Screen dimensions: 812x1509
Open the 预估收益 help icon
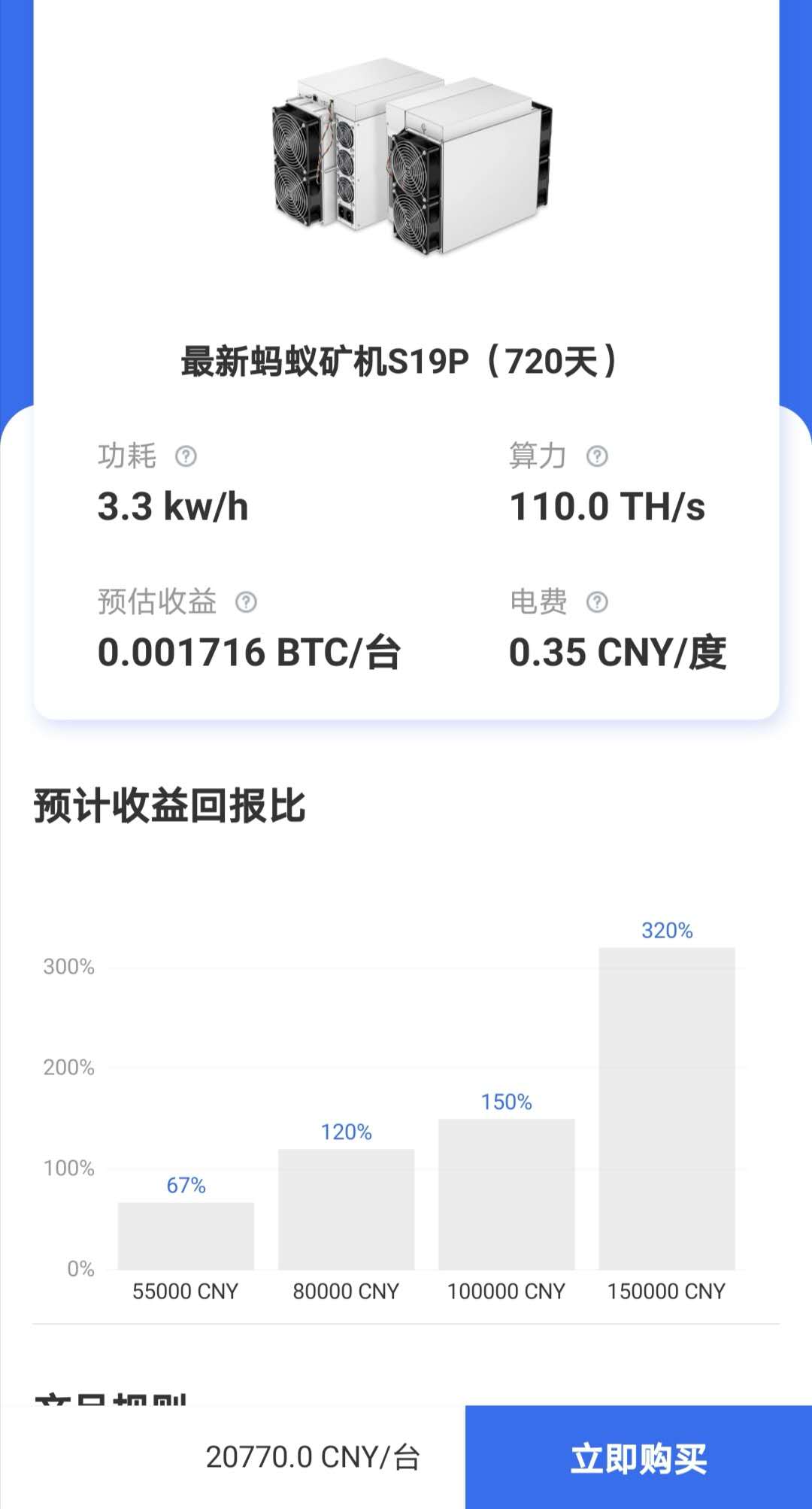pyautogui.click(x=244, y=600)
